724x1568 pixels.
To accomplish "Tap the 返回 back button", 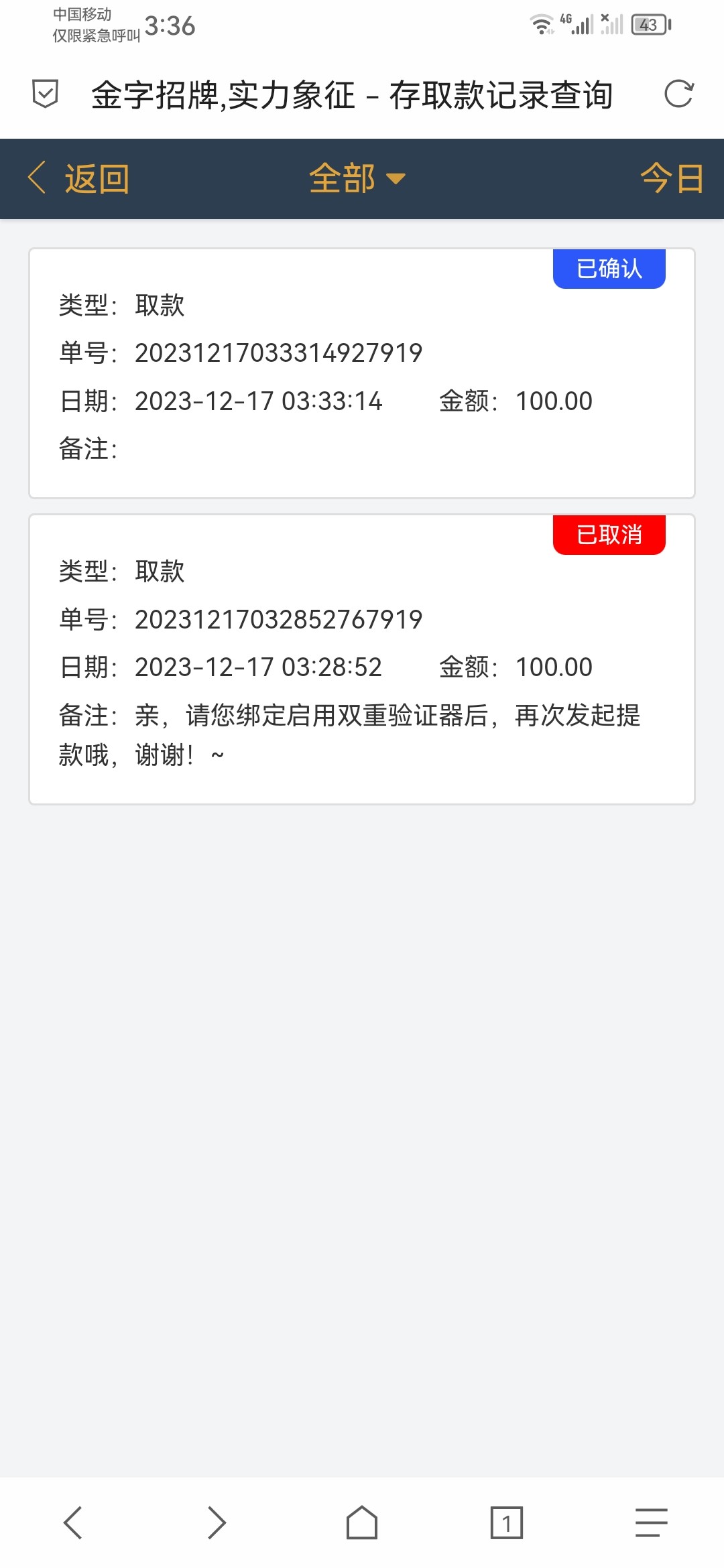I will [x=79, y=179].
